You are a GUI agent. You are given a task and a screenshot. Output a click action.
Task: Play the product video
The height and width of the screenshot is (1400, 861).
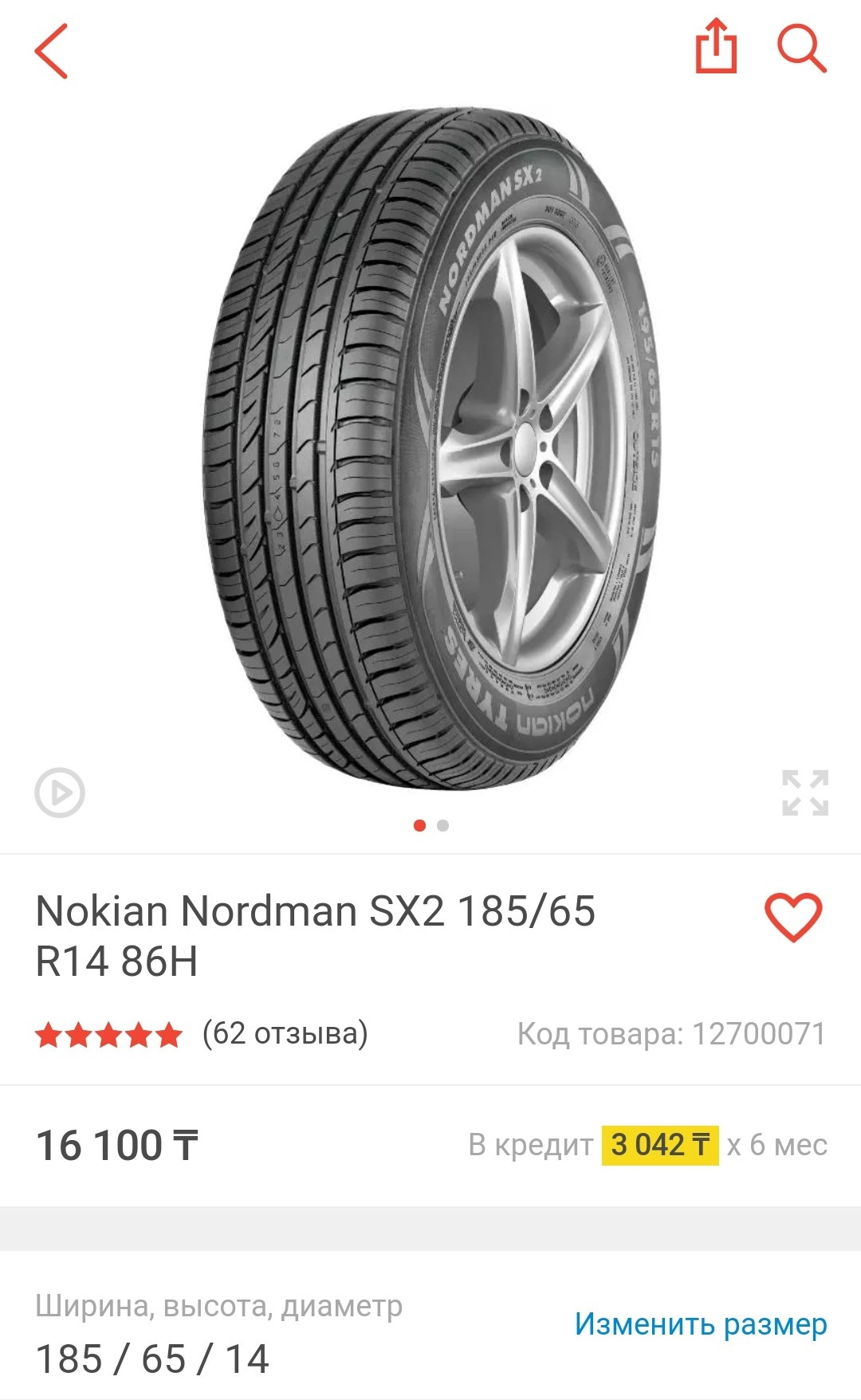pyautogui.click(x=60, y=792)
